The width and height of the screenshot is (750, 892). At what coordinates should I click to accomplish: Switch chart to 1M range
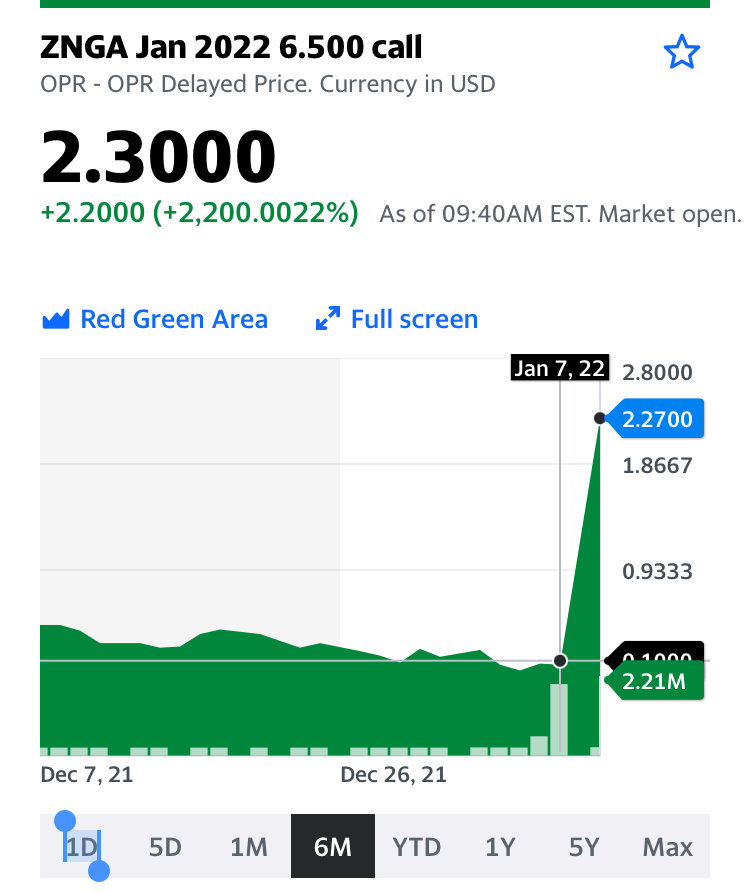249,847
